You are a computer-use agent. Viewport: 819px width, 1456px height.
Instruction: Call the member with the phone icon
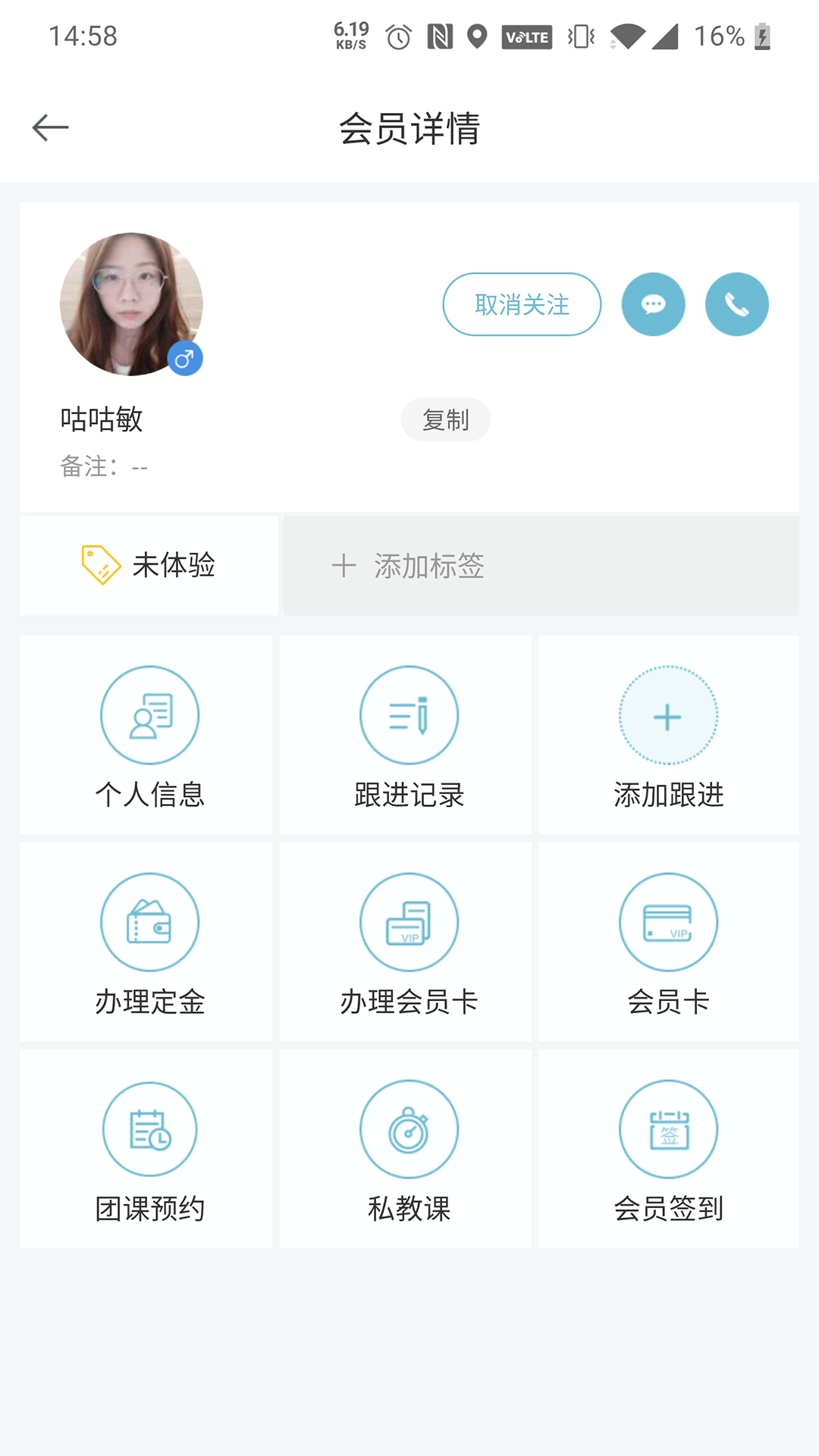point(737,303)
